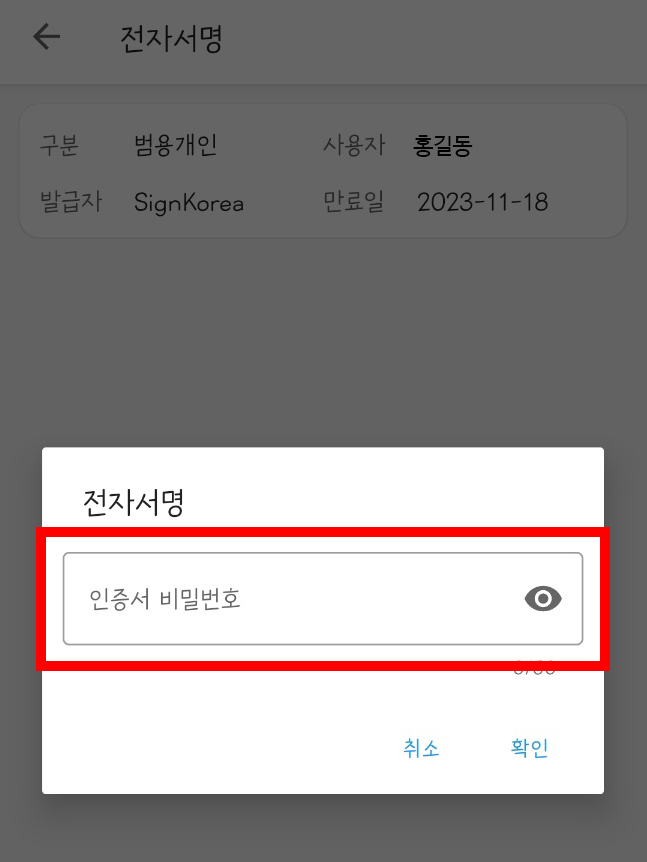The height and width of the screenshot is (862, 647).
Task: Confirm the signature with 확인
Action: [x=529, y=748]
